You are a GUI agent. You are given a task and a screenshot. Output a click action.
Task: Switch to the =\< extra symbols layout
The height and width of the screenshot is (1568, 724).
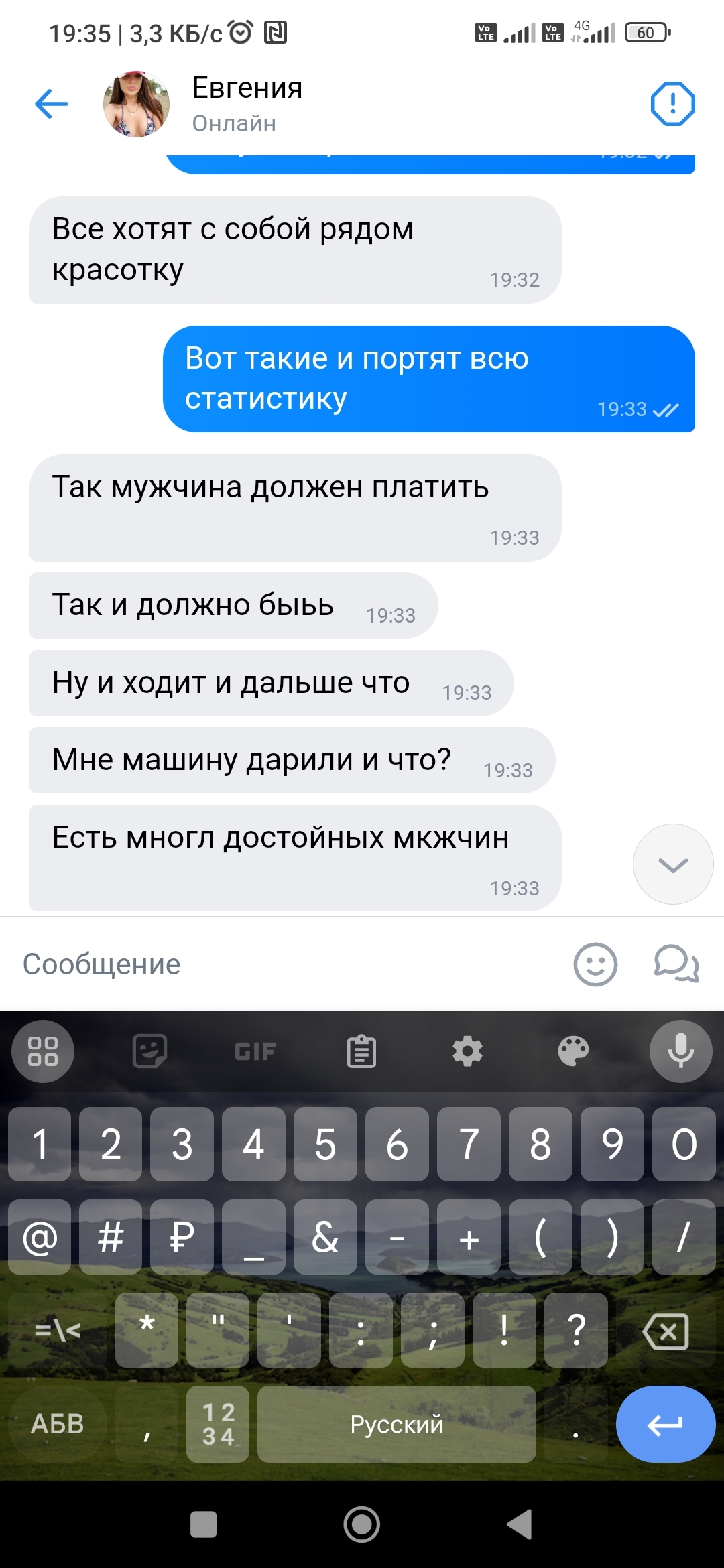pos(57,1331)
